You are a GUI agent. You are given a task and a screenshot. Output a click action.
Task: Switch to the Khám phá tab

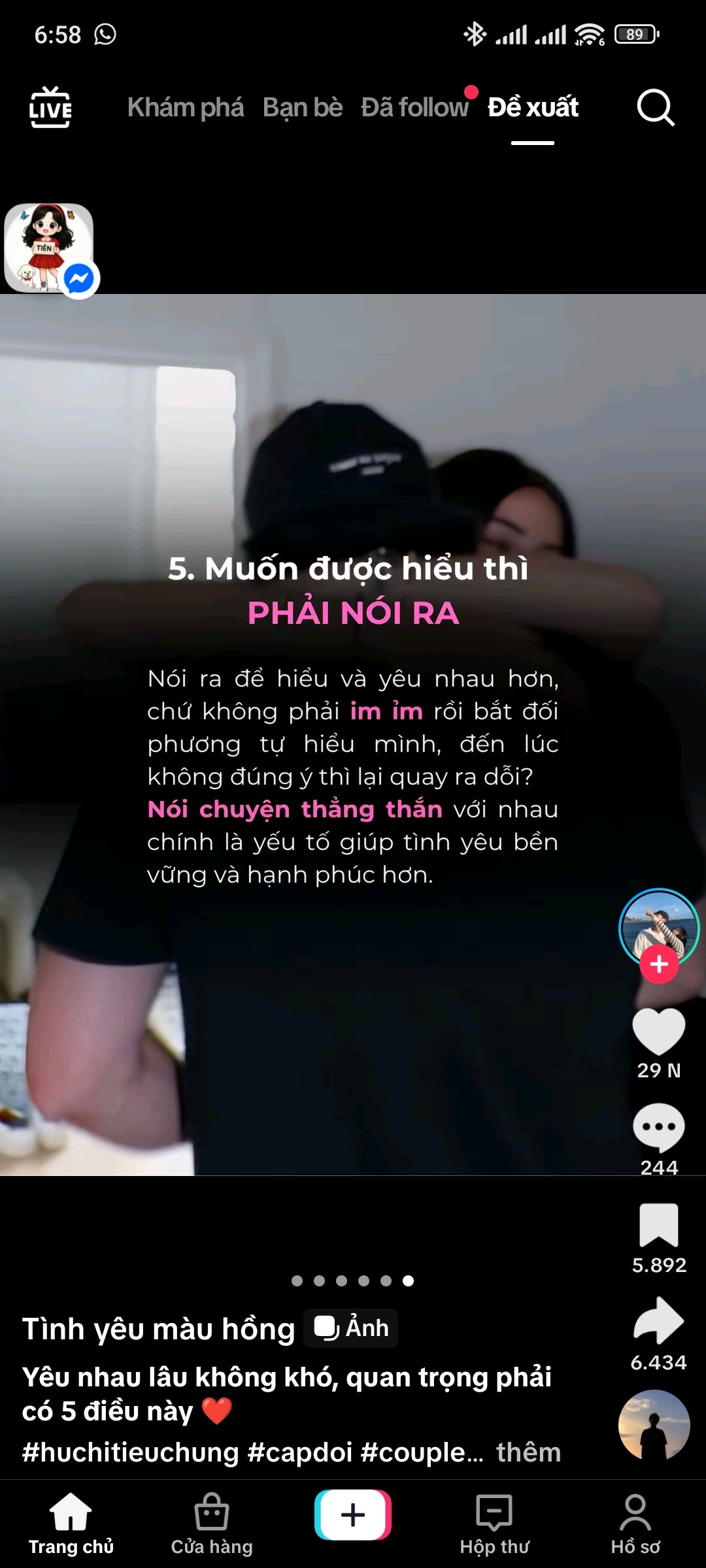tap(186, 107)
